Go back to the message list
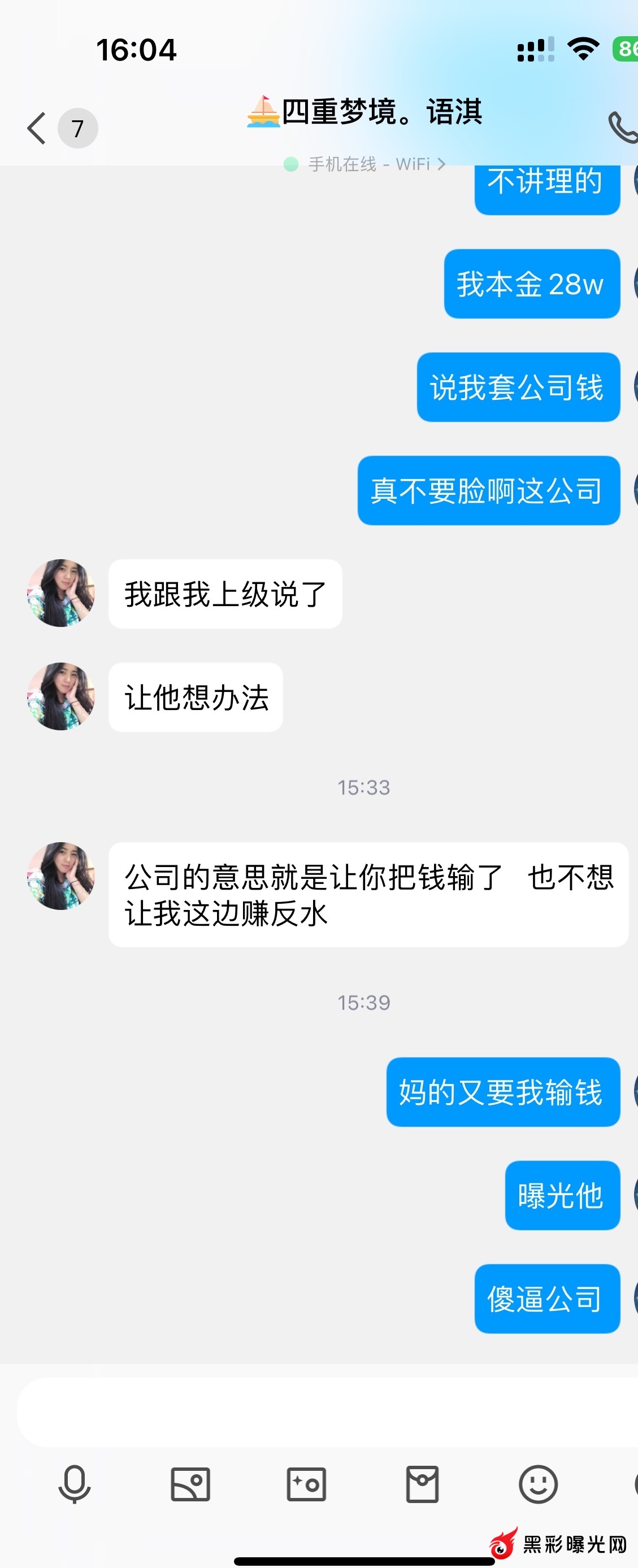The image size is (638, 1568). 38,128
